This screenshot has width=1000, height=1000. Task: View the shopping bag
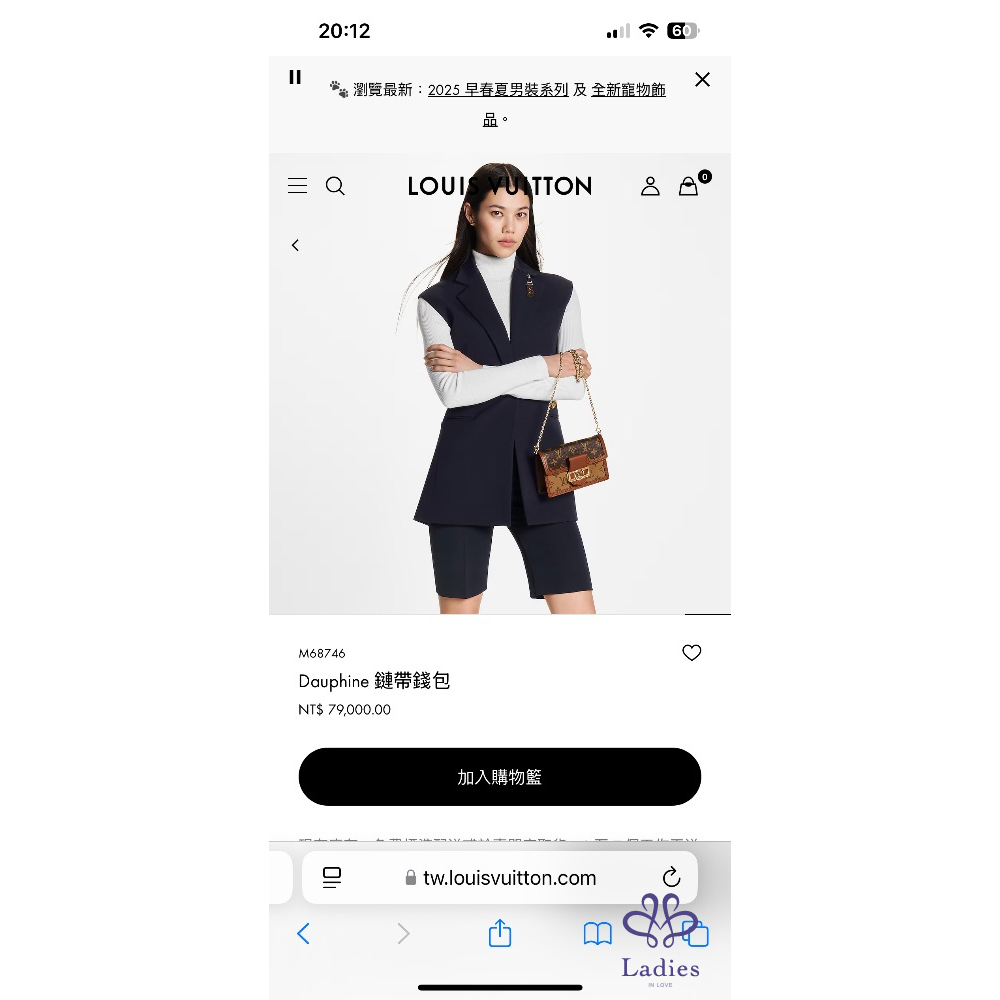coord(689,186)
